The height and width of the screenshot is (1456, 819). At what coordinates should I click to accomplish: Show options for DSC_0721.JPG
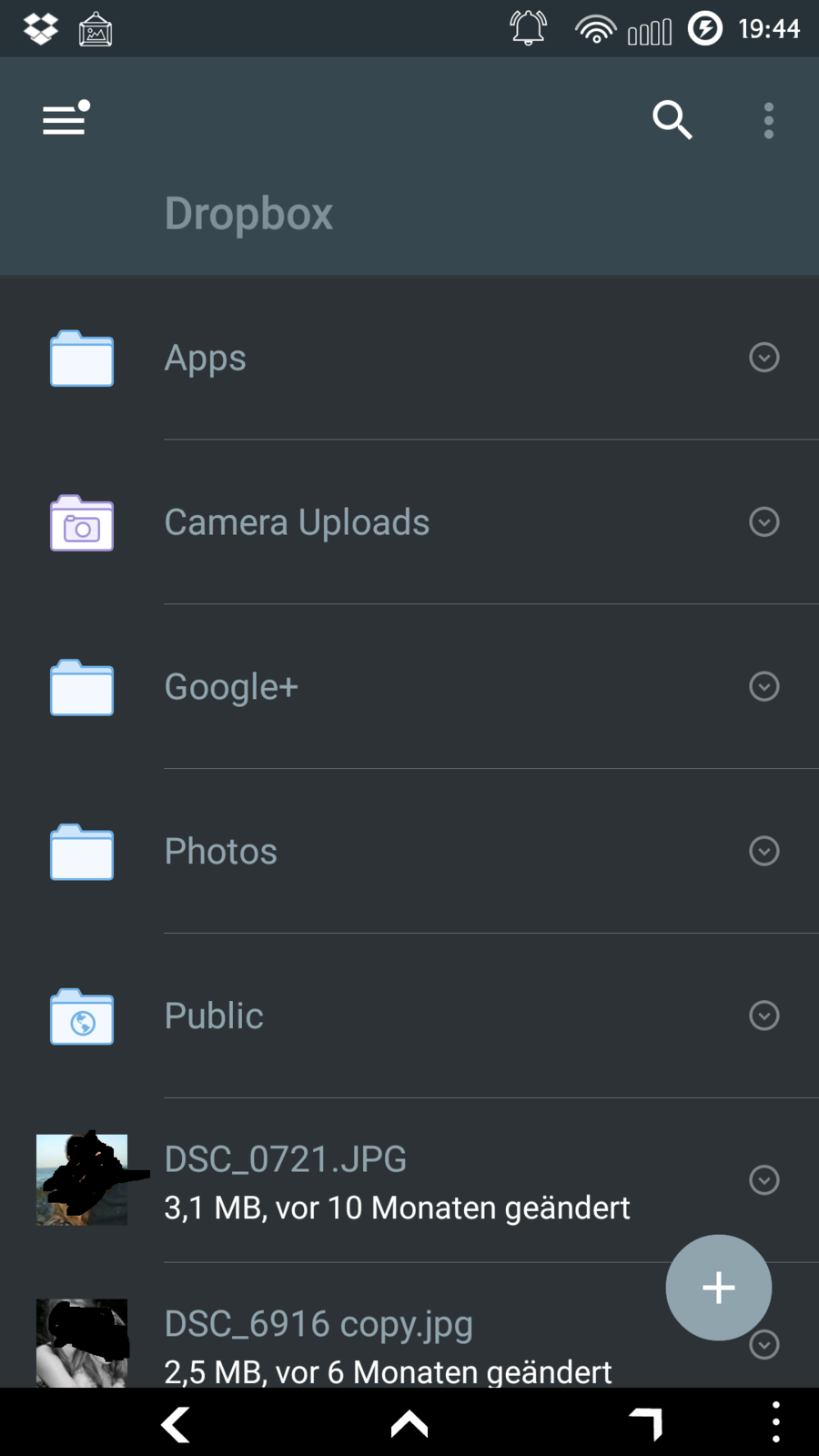[x=764, y=1180]
